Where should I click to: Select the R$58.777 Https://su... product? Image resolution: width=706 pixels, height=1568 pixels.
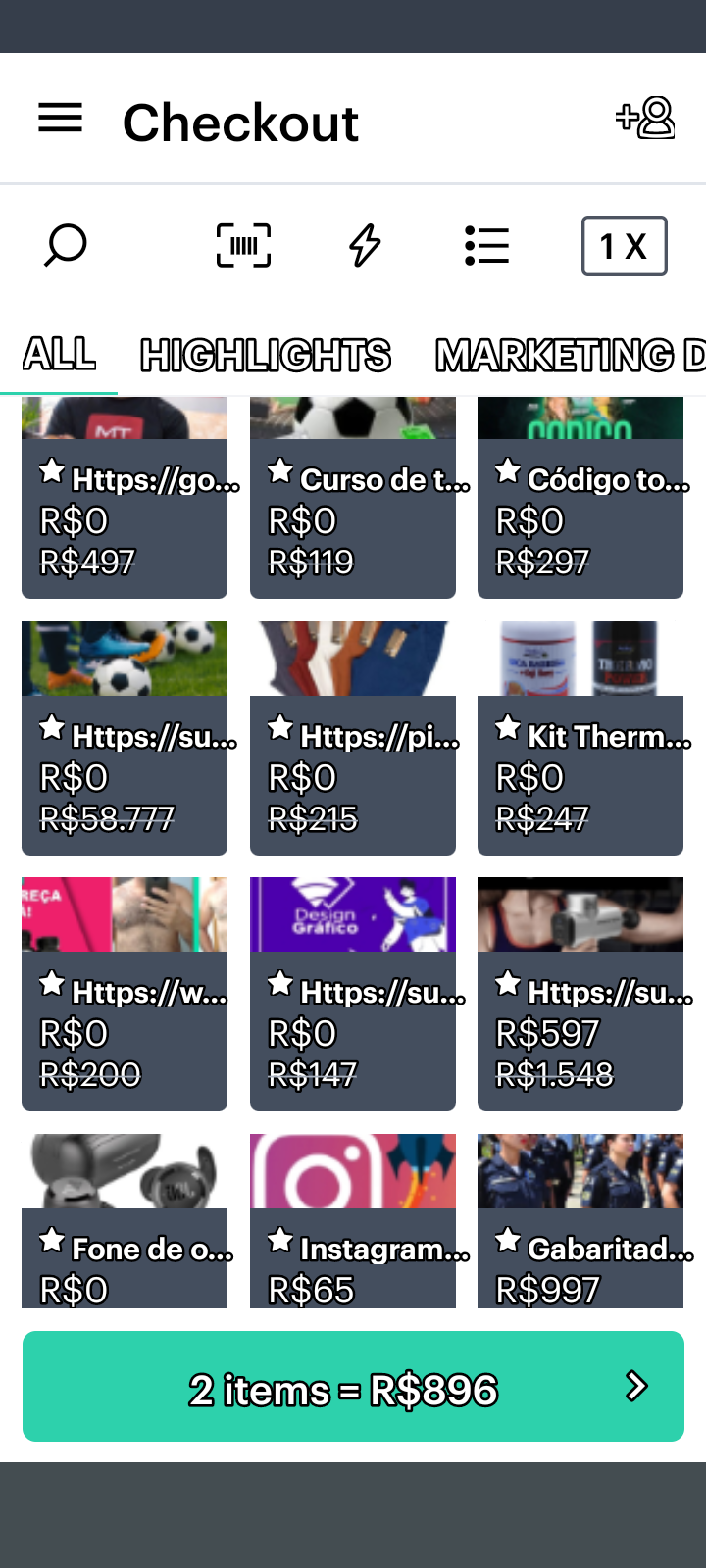[125, 740]
